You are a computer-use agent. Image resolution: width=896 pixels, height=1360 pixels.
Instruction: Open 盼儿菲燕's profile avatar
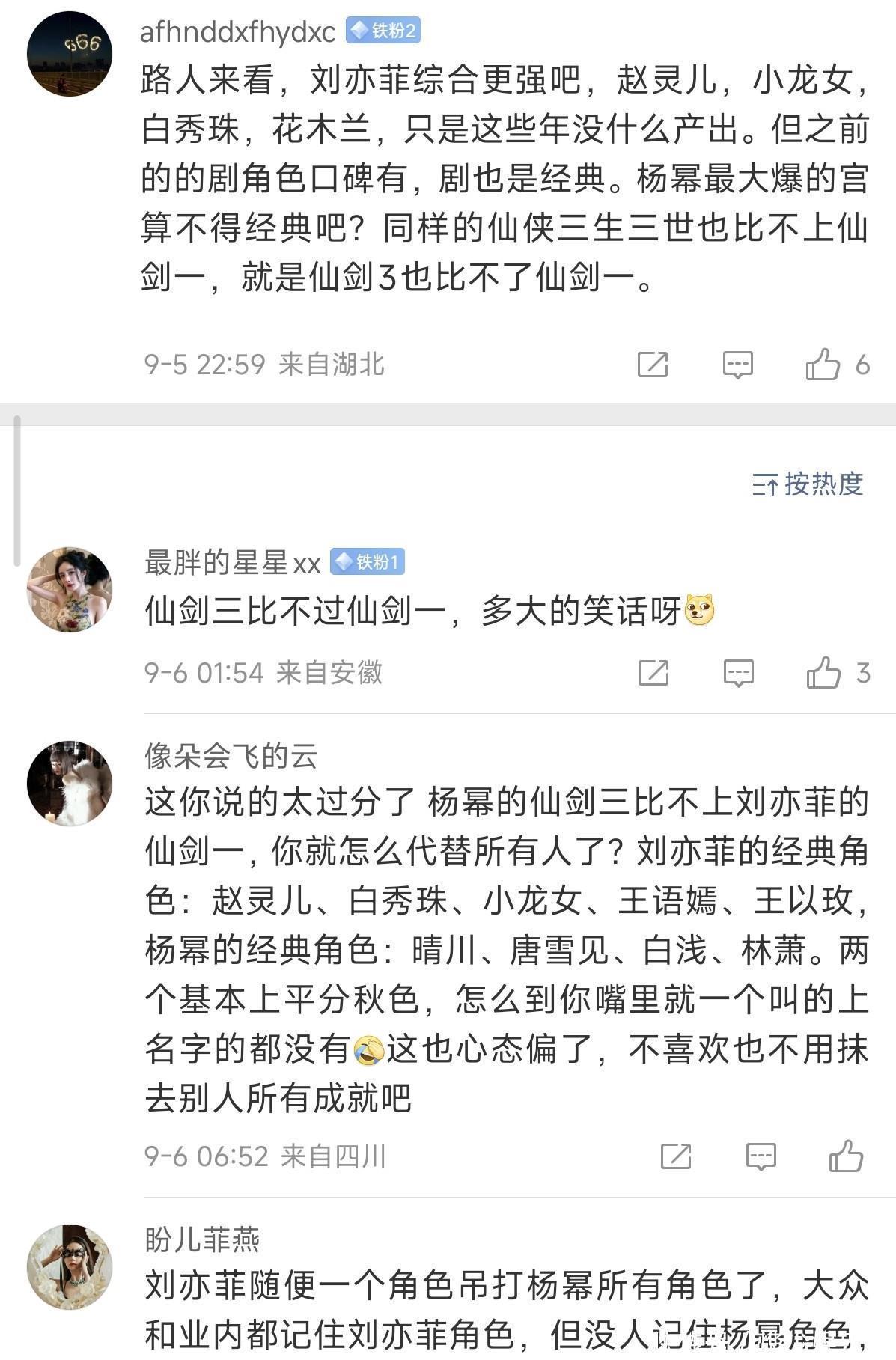point(70,1267)
